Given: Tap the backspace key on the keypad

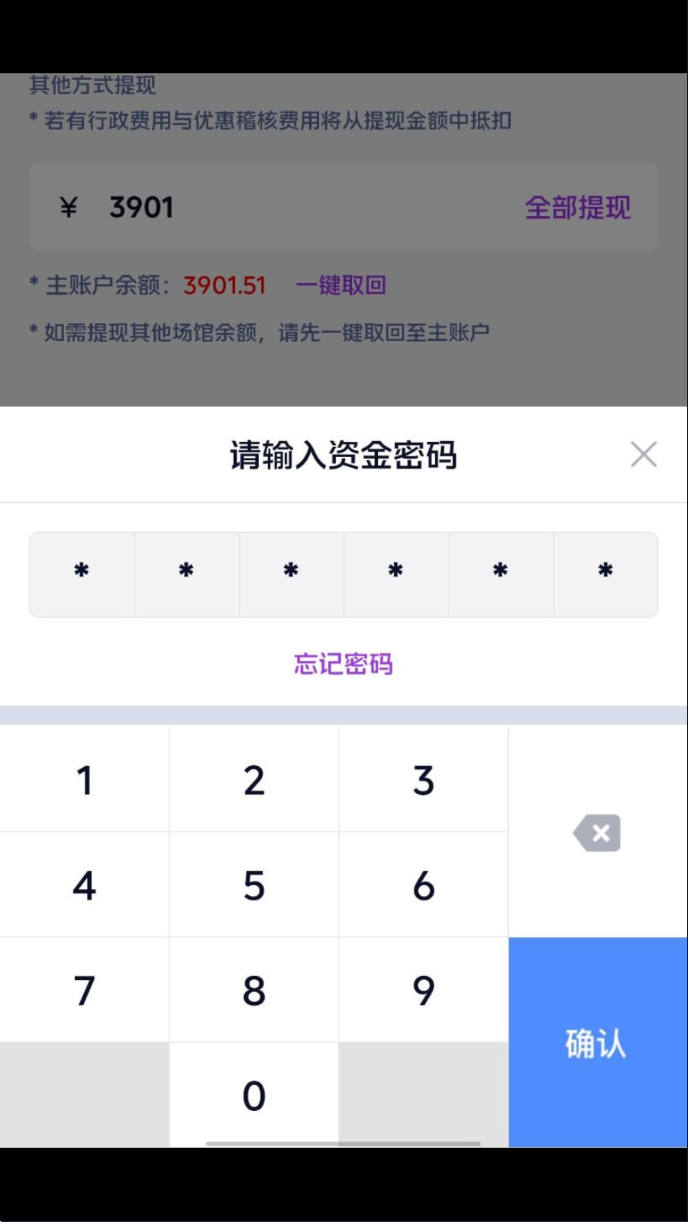Looking at the screenshot, I should 598,832.
